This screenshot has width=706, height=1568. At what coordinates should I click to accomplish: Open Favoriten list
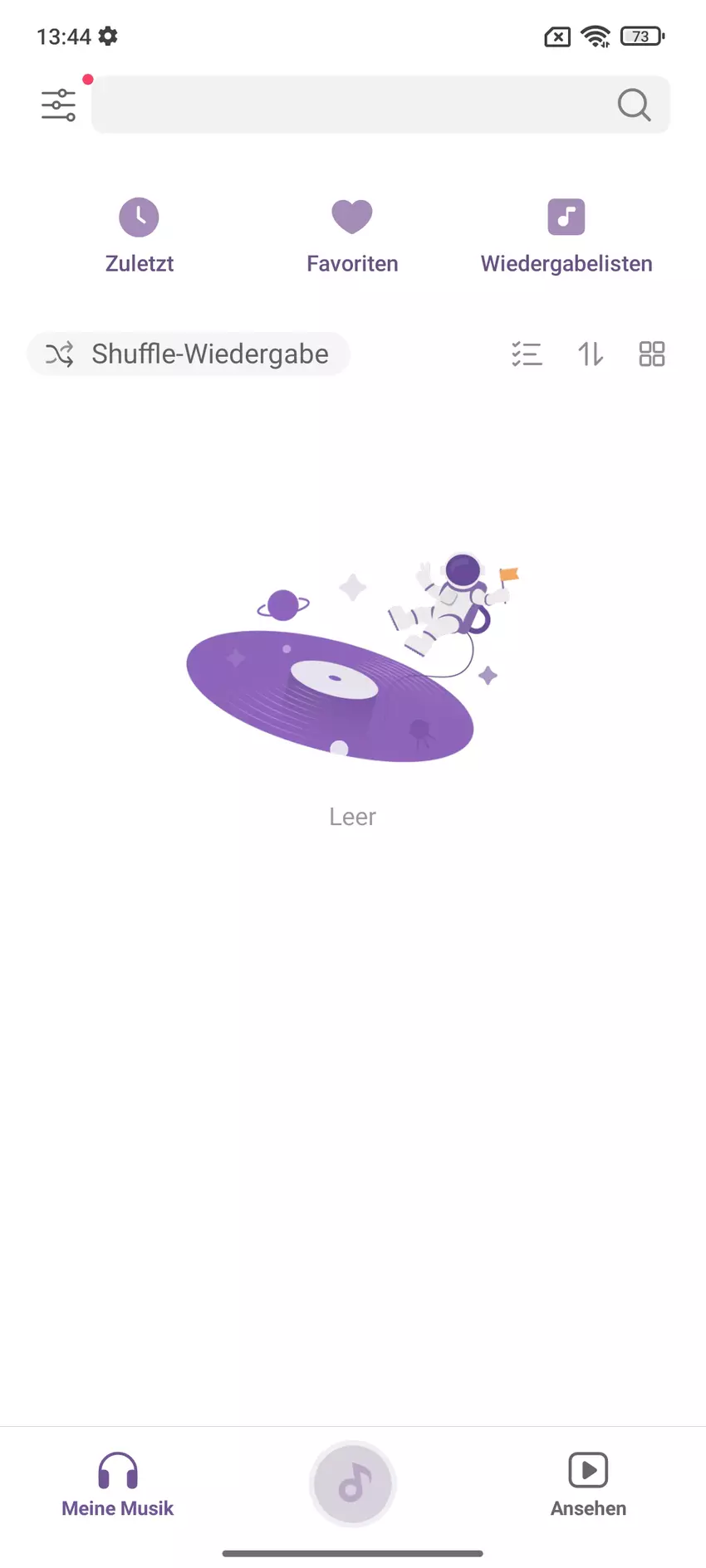coord(352,236)
